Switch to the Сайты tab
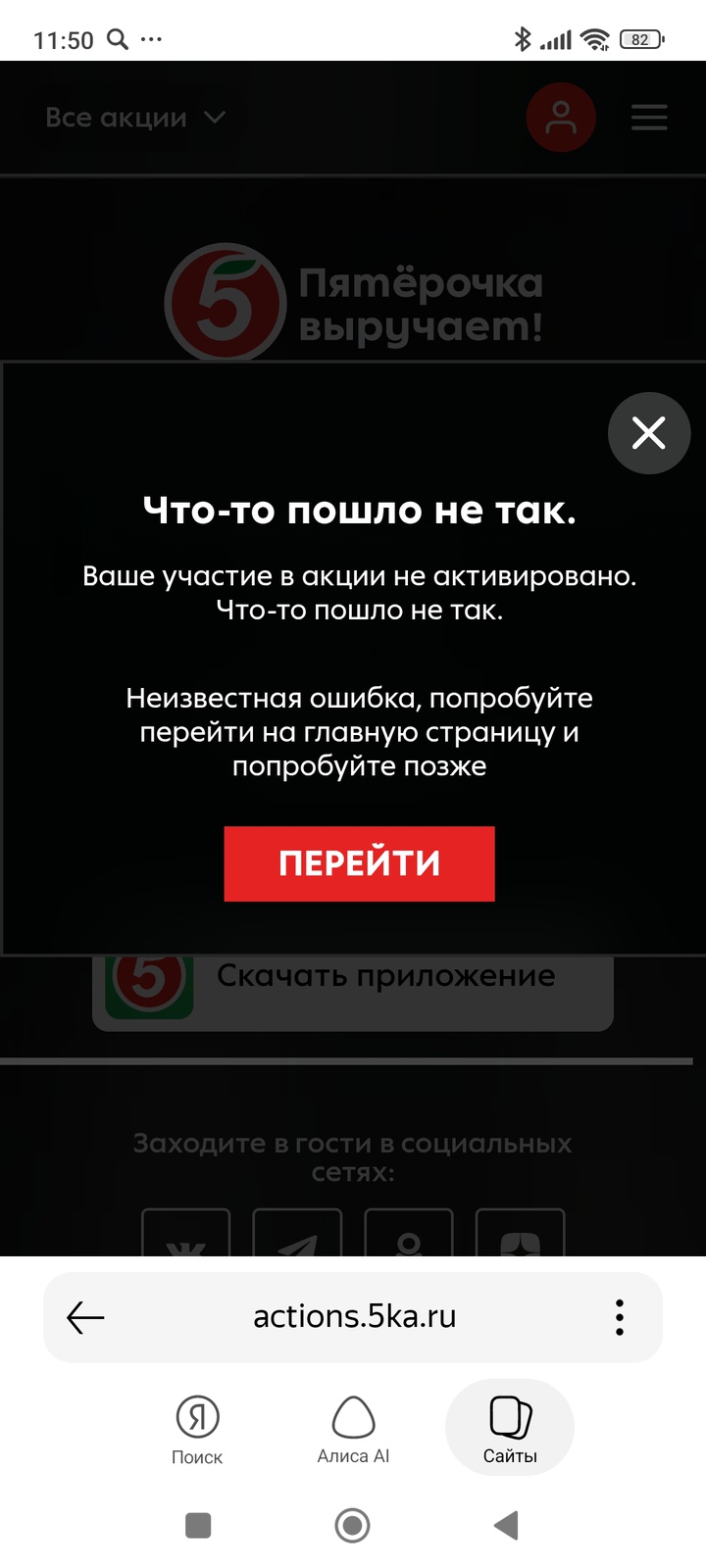The width and height of the screenshot is (706, 1568). (x=510, y=1429)
